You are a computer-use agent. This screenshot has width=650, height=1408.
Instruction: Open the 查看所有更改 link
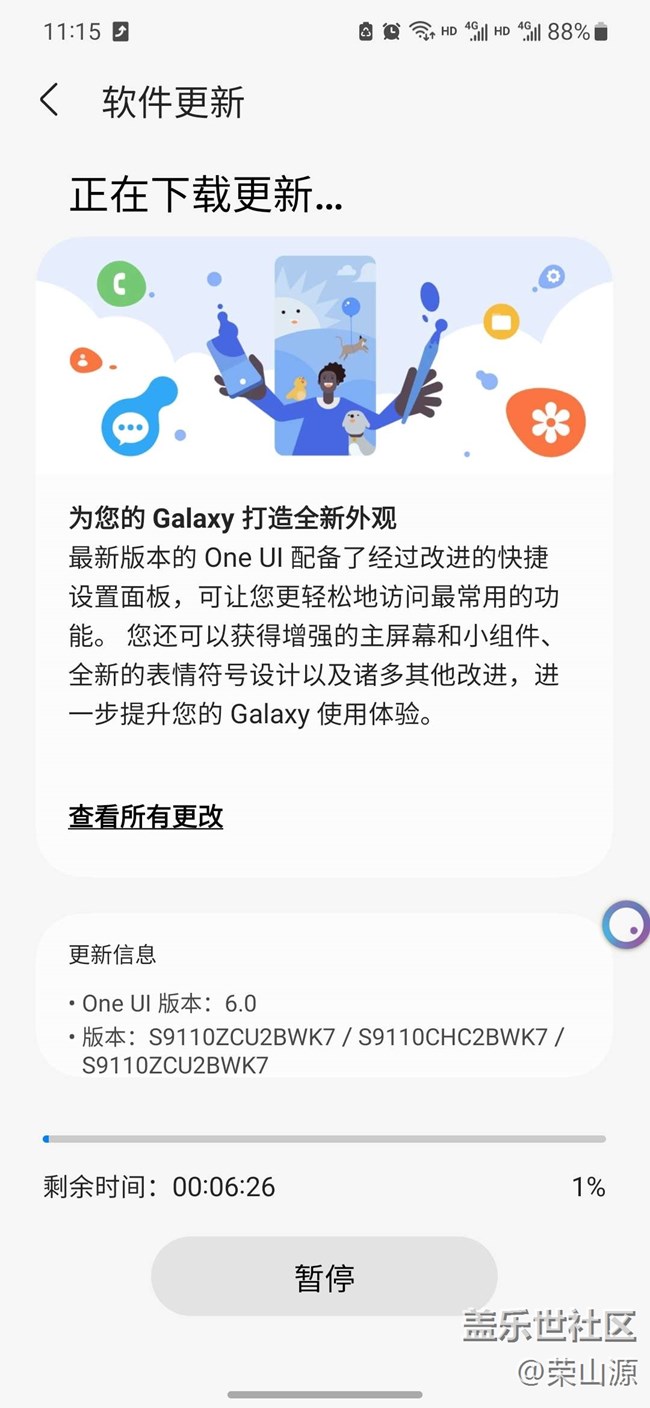click(146, 817)
